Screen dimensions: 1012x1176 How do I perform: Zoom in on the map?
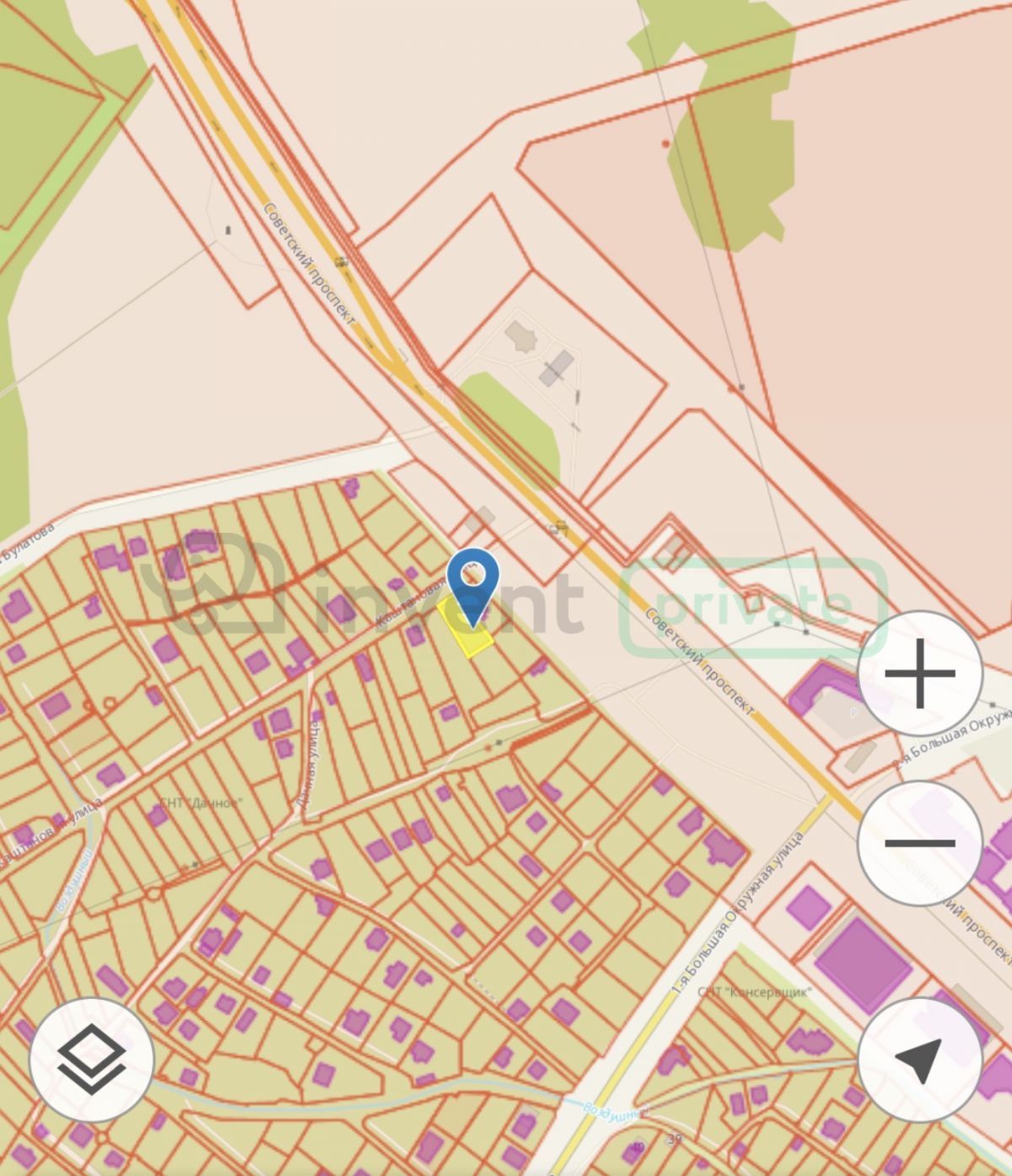919,674
